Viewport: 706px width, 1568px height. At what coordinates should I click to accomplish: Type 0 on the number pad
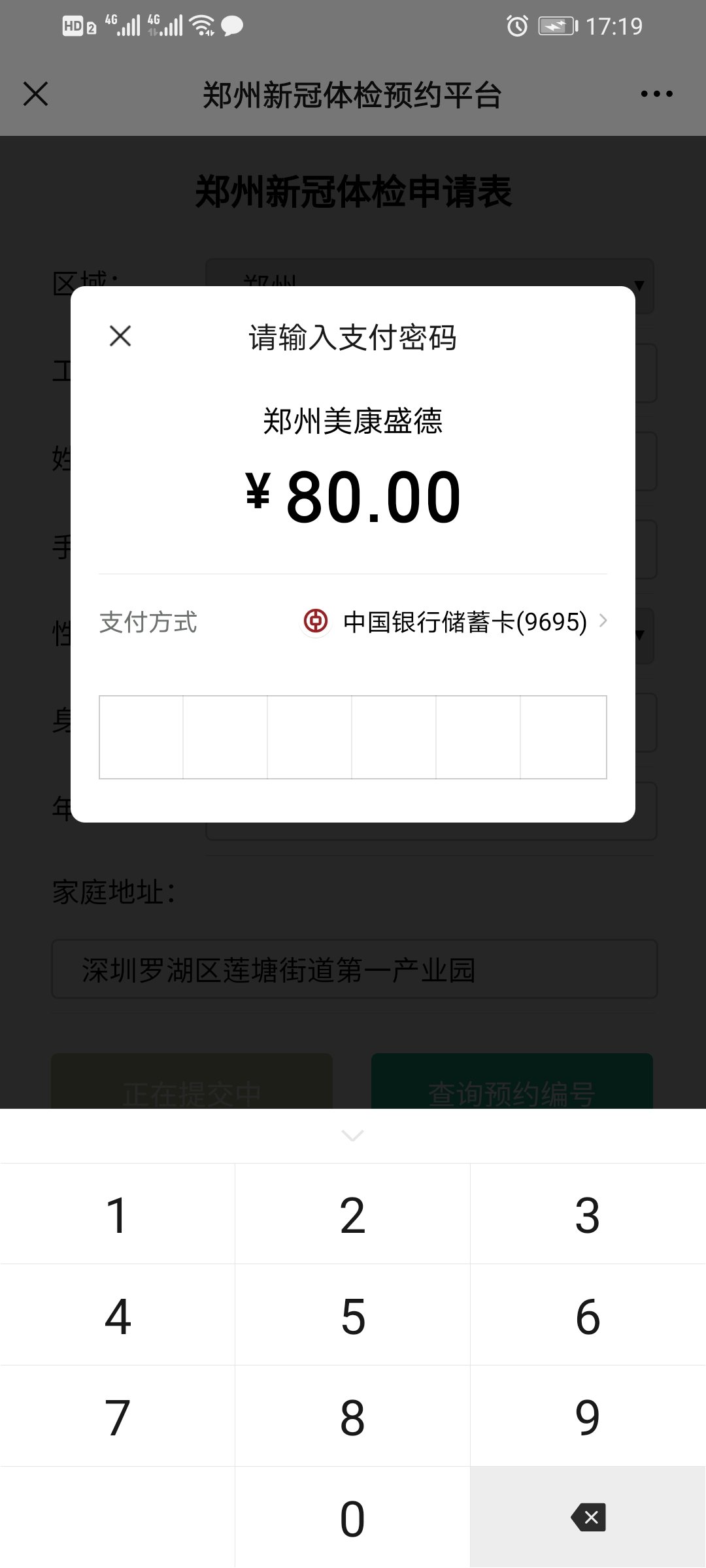click(x=352, y=1518)
